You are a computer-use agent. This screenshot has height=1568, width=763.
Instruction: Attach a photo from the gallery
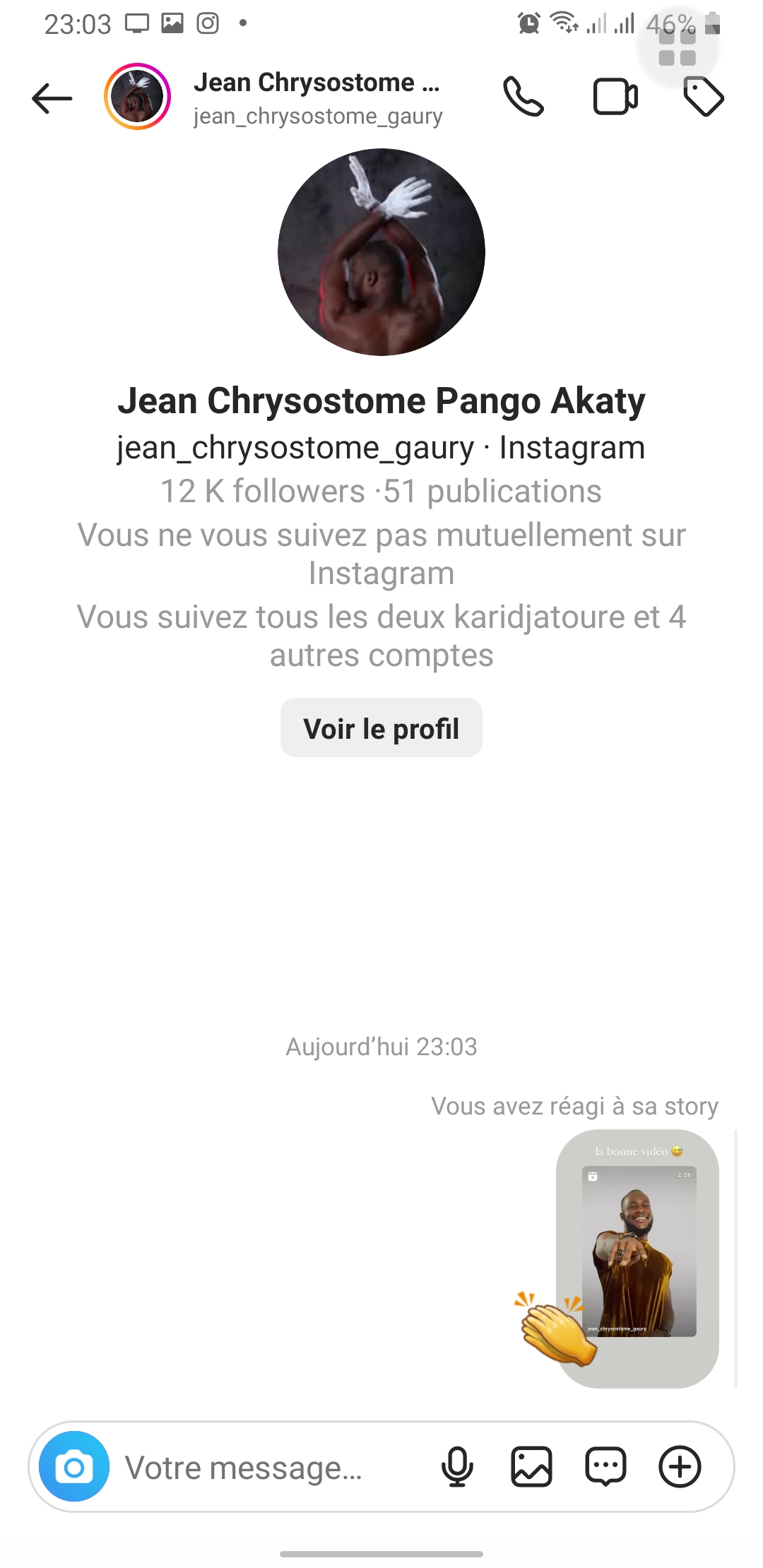531,1467
